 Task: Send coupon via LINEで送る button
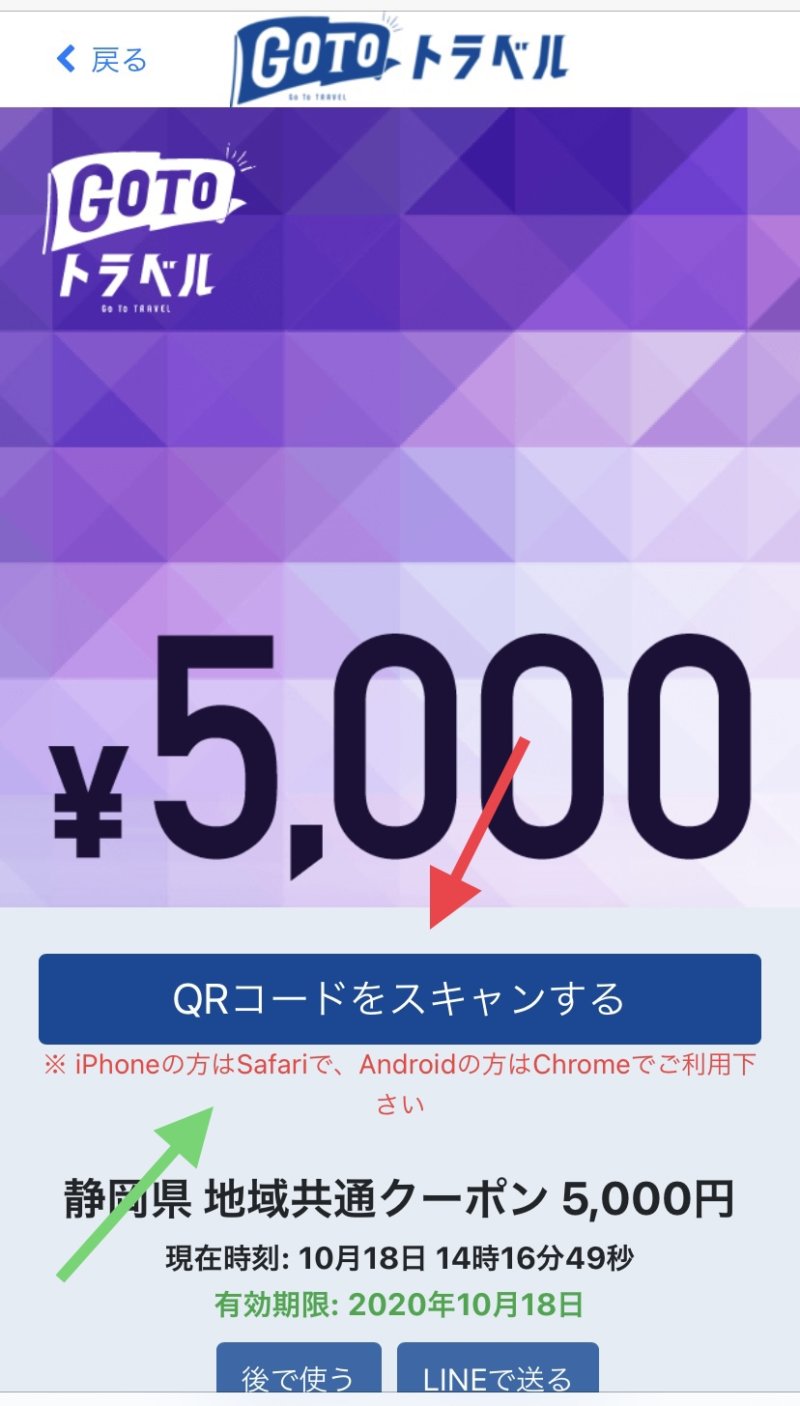coord(497,1370)
